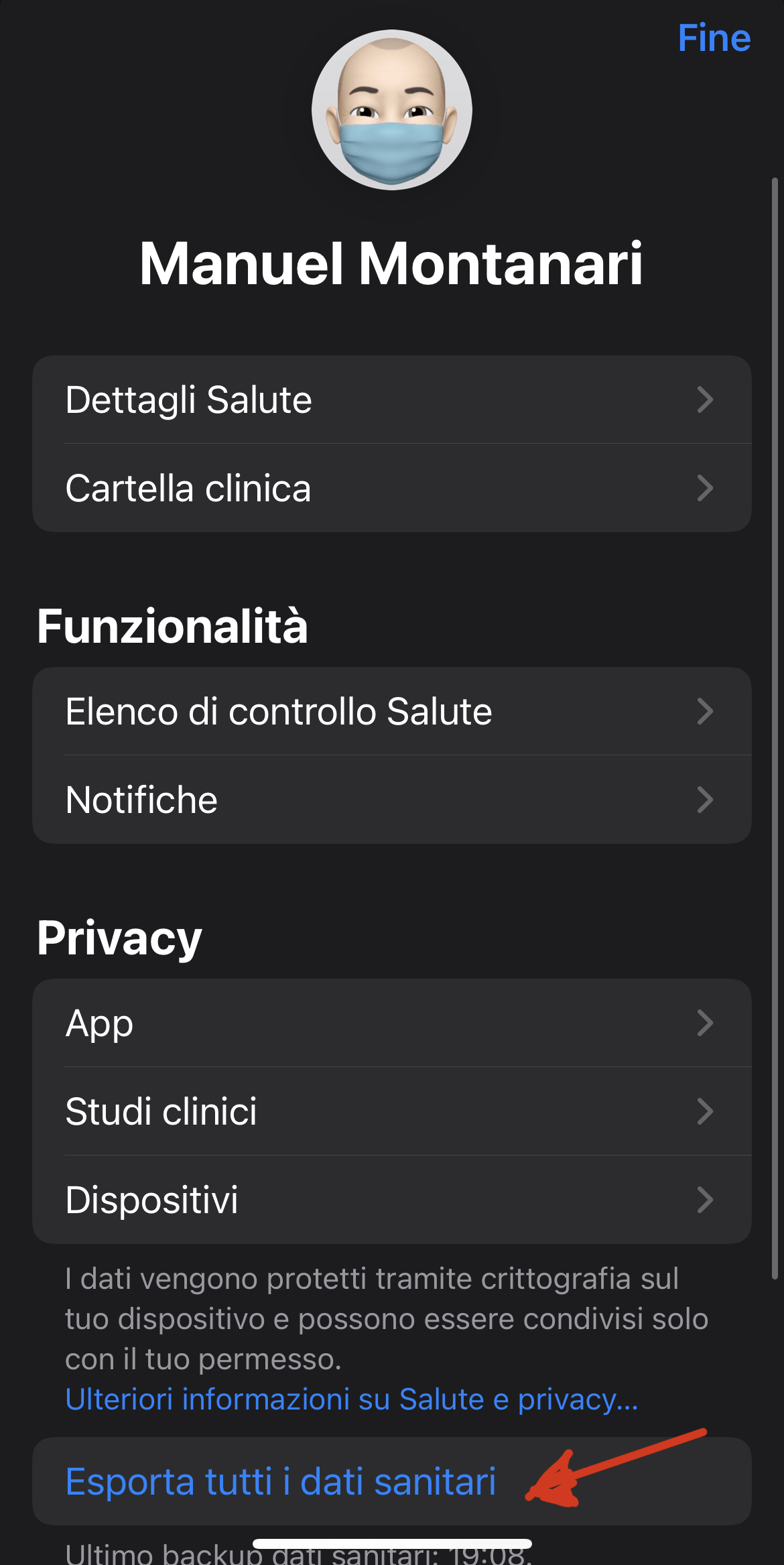
Task: Open the App privacy row
Action: [392, 1023]
